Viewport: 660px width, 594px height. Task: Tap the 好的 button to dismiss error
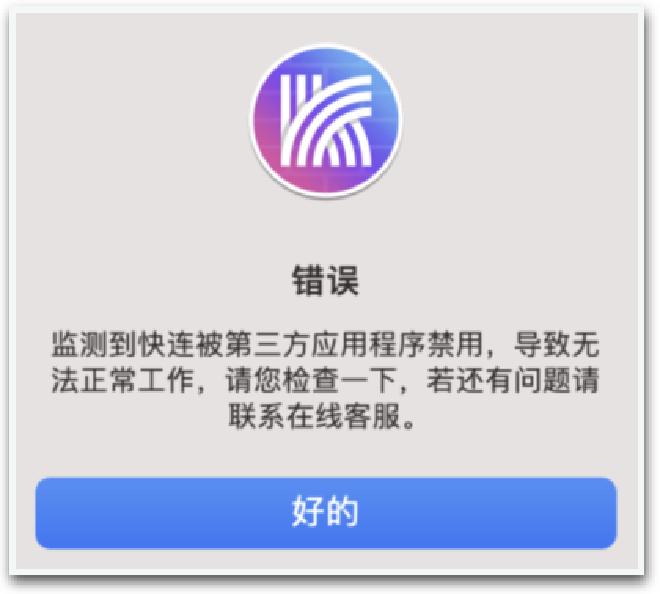click(x=326, y=513)
